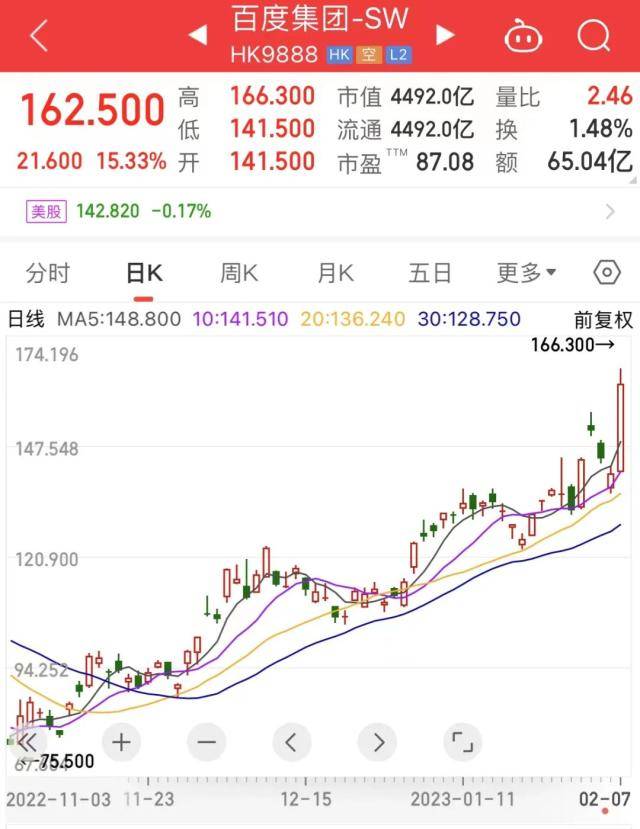Expand the 更多 chart options
The width and height of the screenshot is (640, 829).
coord(526,273)
